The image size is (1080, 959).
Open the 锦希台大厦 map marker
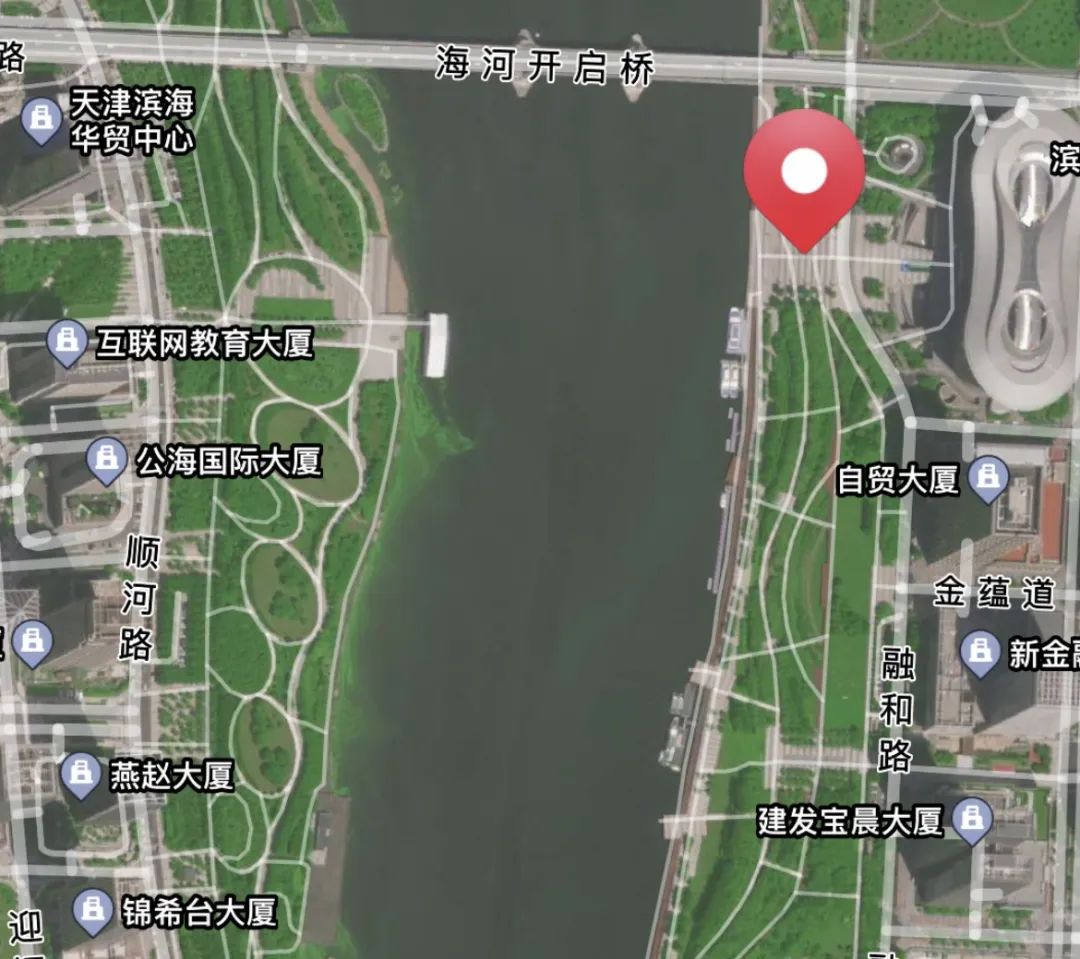94,910
